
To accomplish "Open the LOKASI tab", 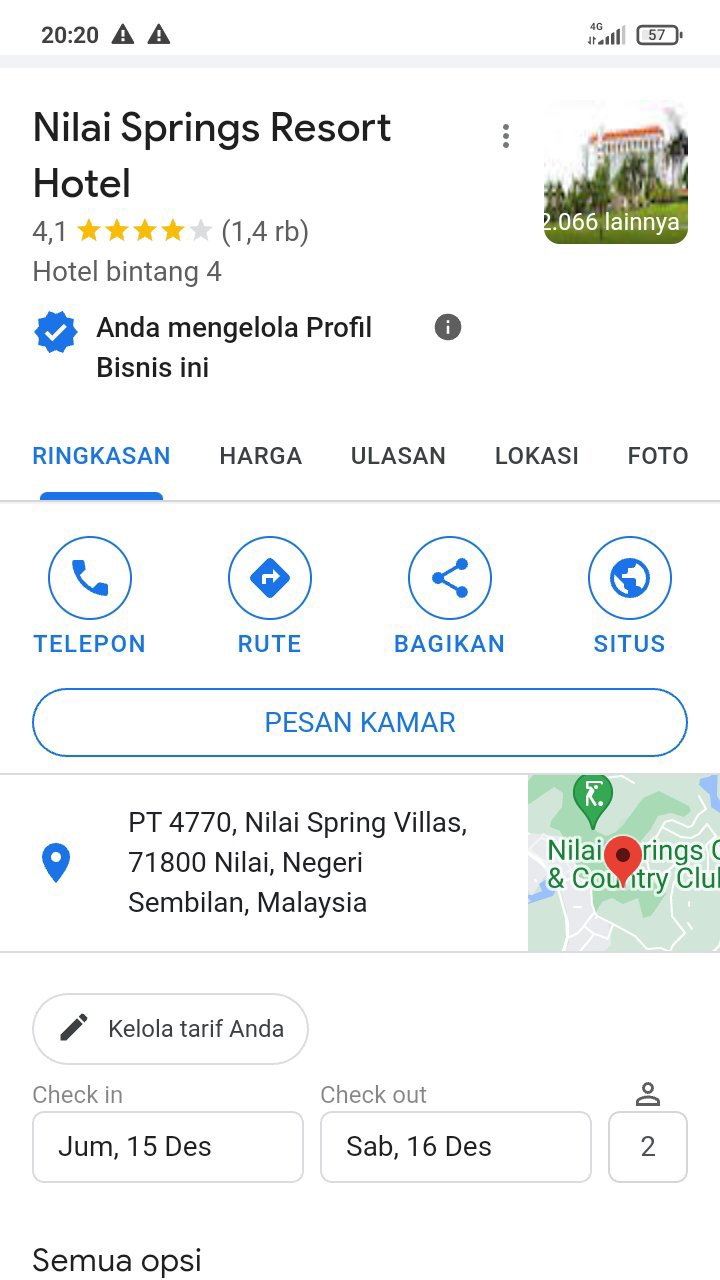I will click(536, 456).
